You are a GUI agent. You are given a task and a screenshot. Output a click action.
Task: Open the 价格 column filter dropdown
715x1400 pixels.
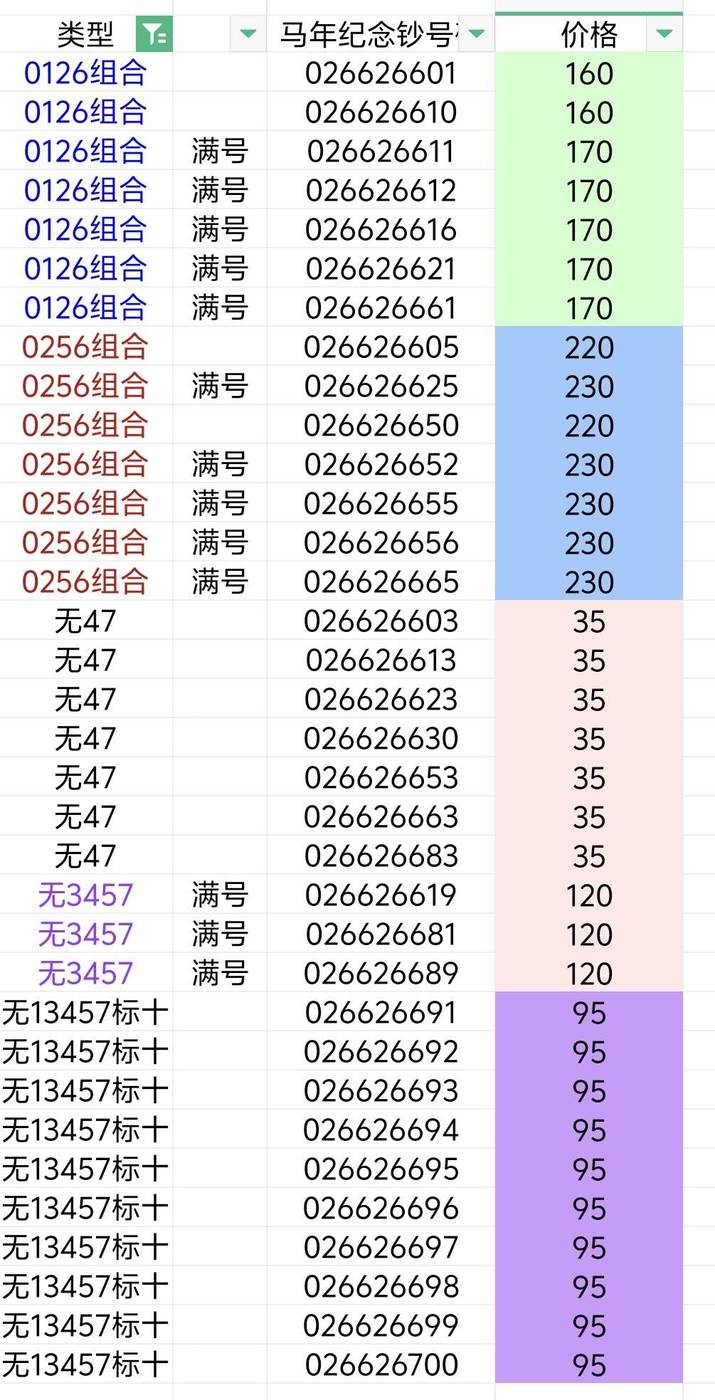click(664, 35)
